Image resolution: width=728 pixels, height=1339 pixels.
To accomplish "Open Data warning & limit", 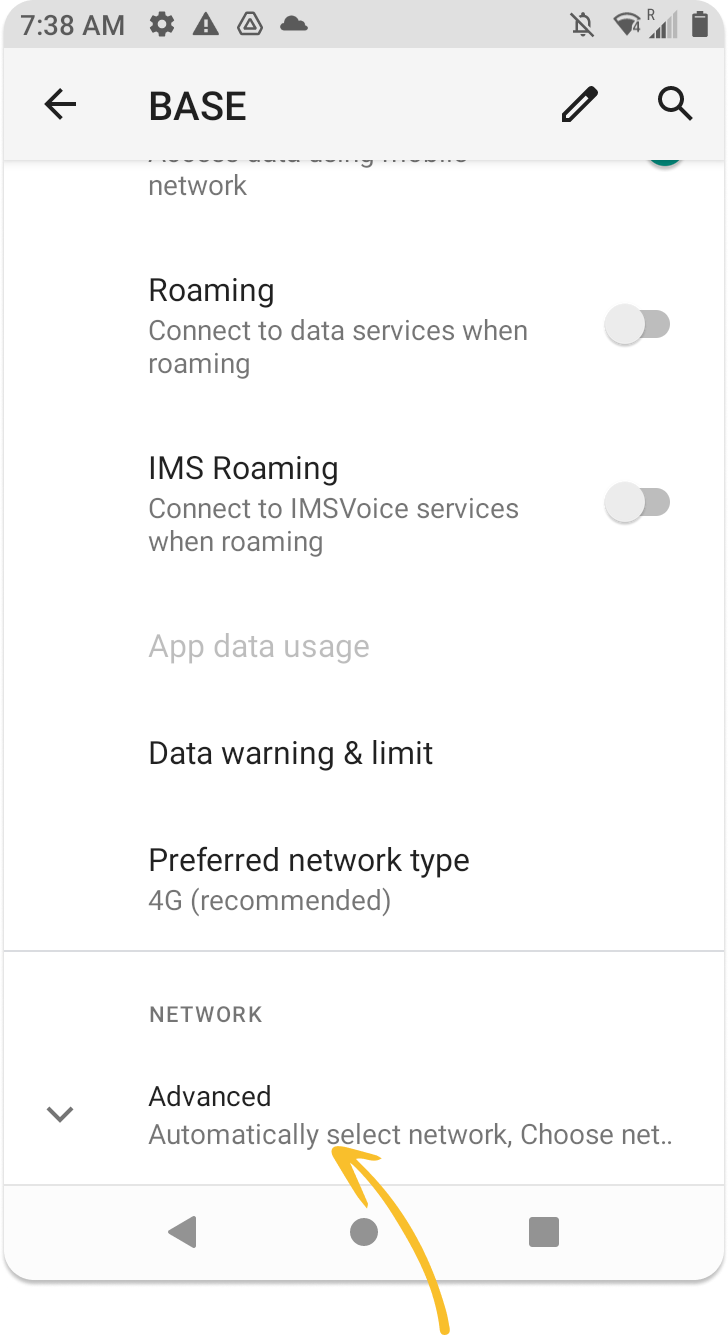I will [364, 753].
